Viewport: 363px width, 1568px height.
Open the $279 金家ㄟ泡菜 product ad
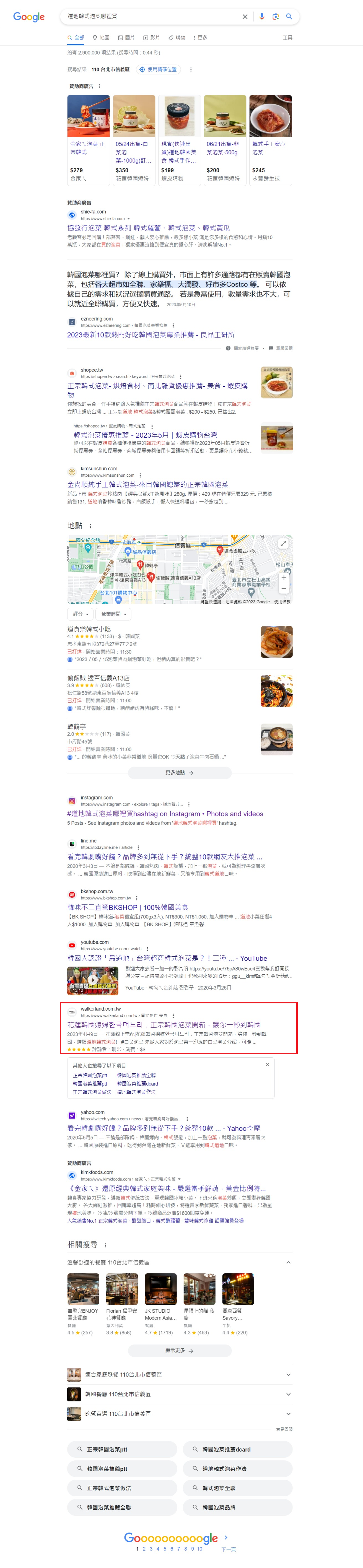88,140
